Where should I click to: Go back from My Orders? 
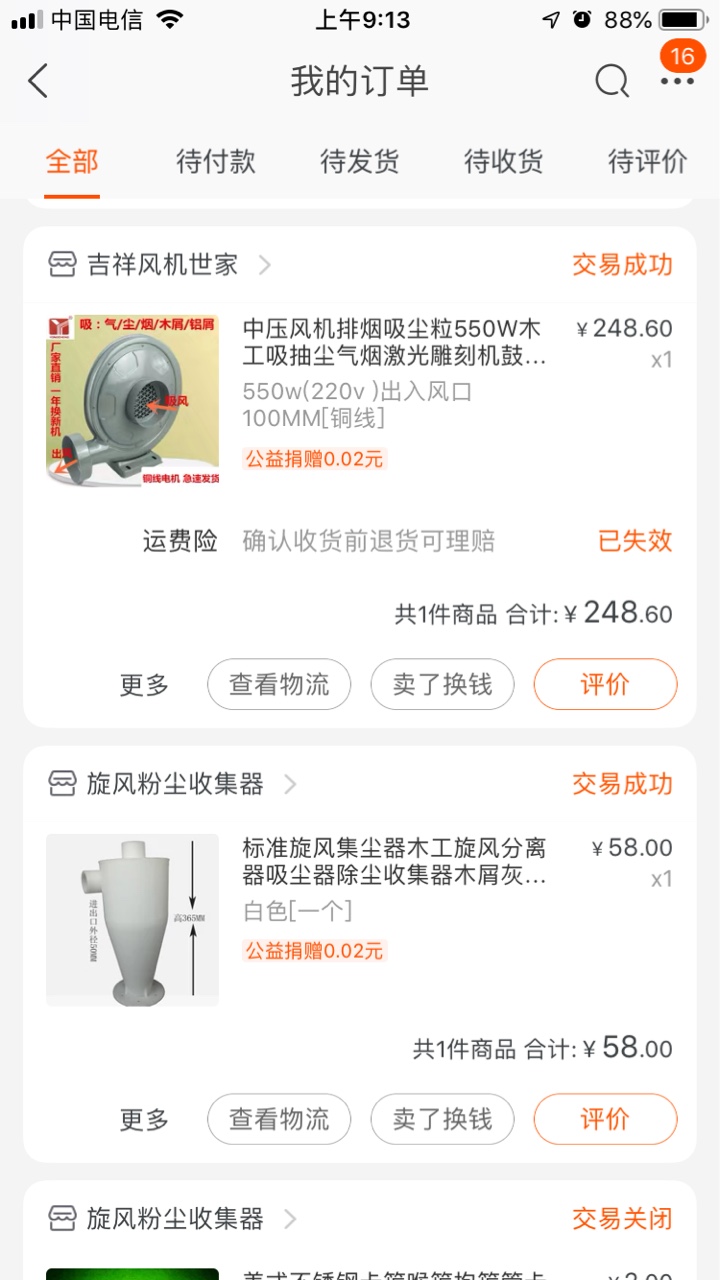[x=38, y=81]
